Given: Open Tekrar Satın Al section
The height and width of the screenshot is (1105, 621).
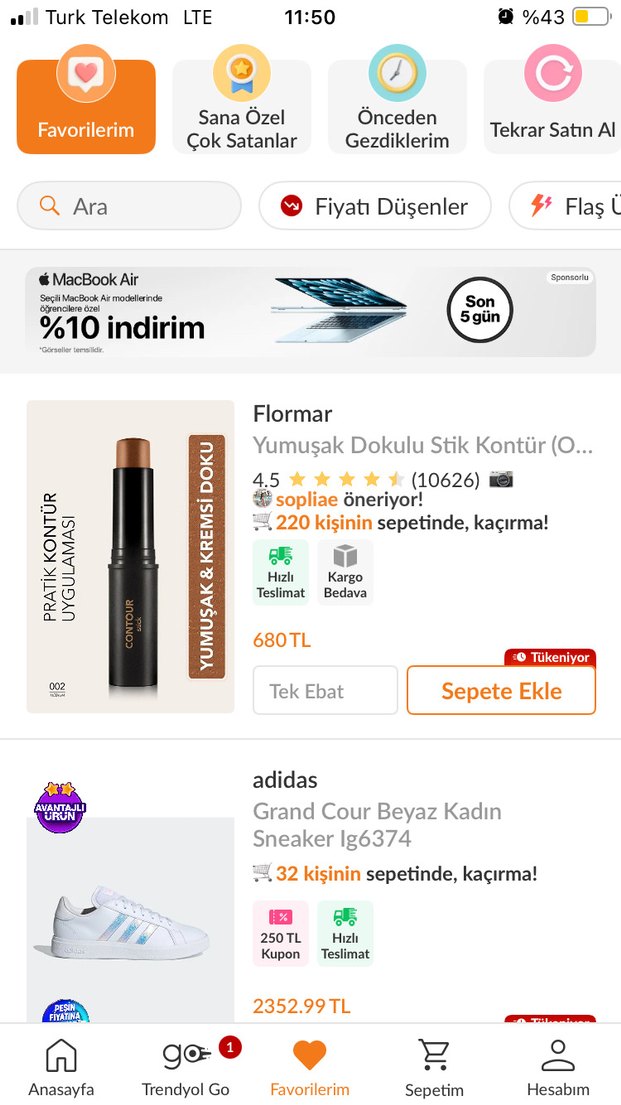Looking at the screenshot, I should click(552, 106).
